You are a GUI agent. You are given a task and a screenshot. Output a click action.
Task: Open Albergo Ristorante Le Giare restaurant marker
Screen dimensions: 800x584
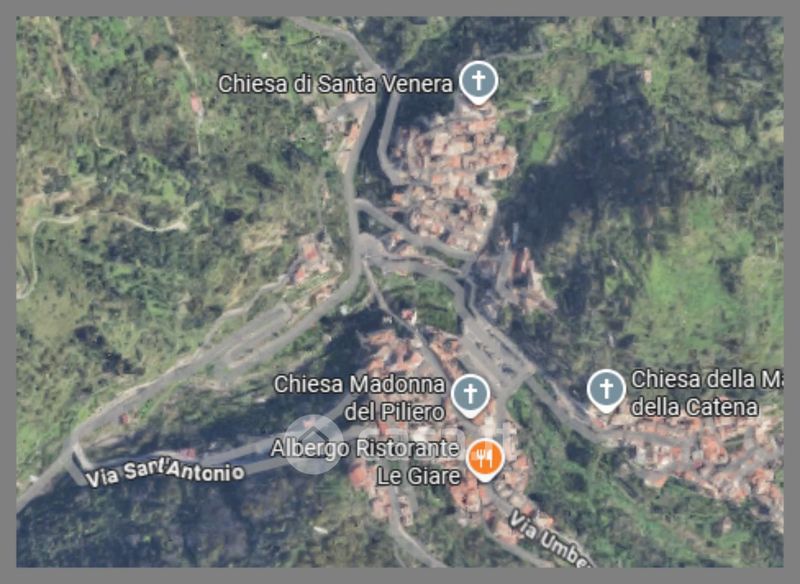pyautogui.click(x=485, y=458)
